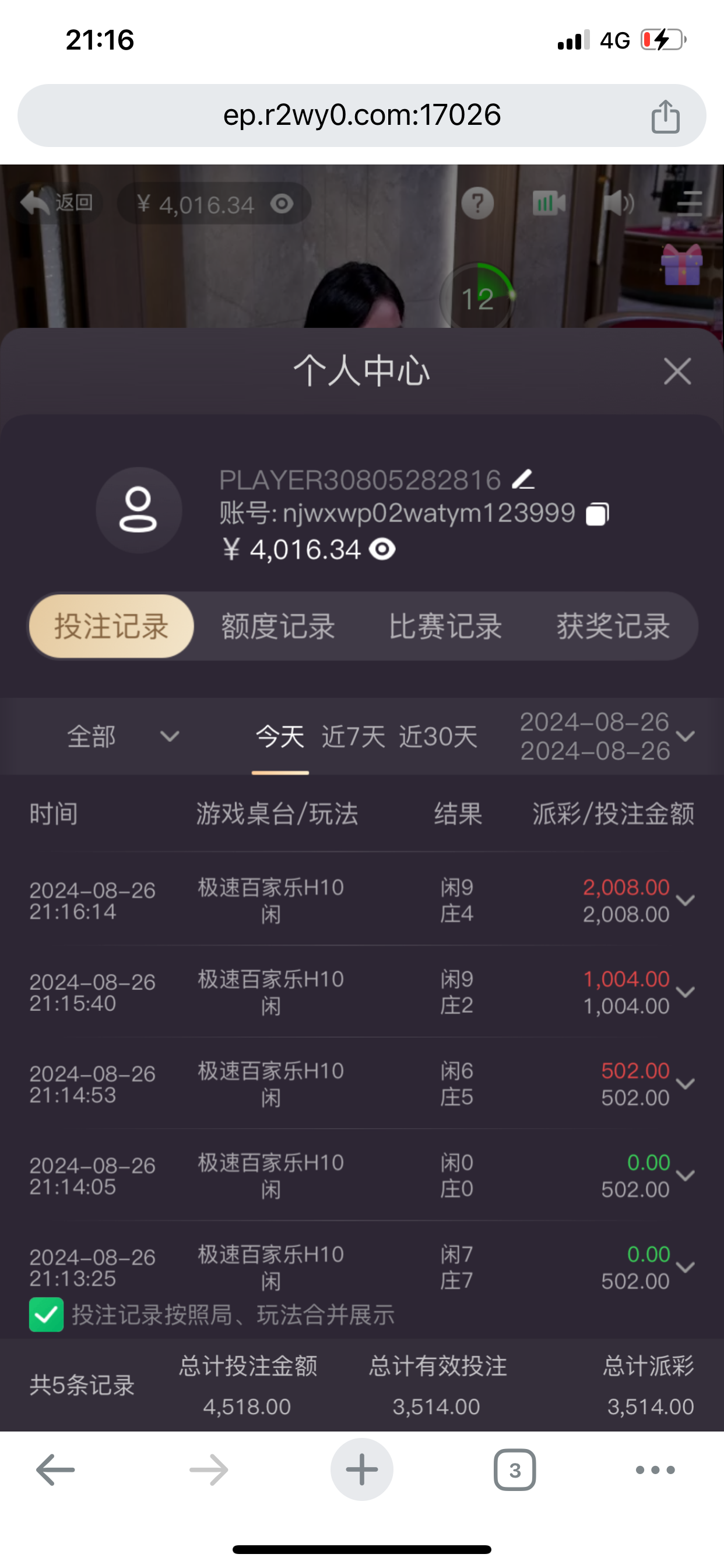Open a new browser tab
724x1568 pixels.
tap(361, 1469)
